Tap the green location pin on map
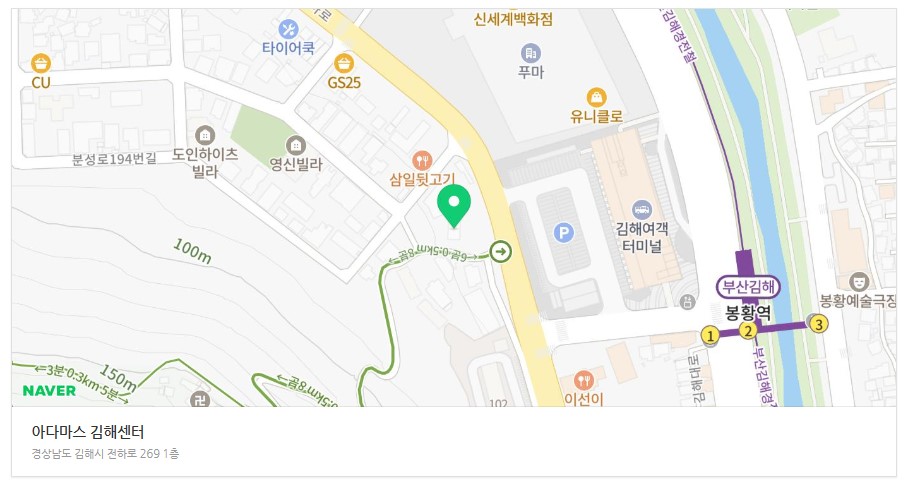 454,204
